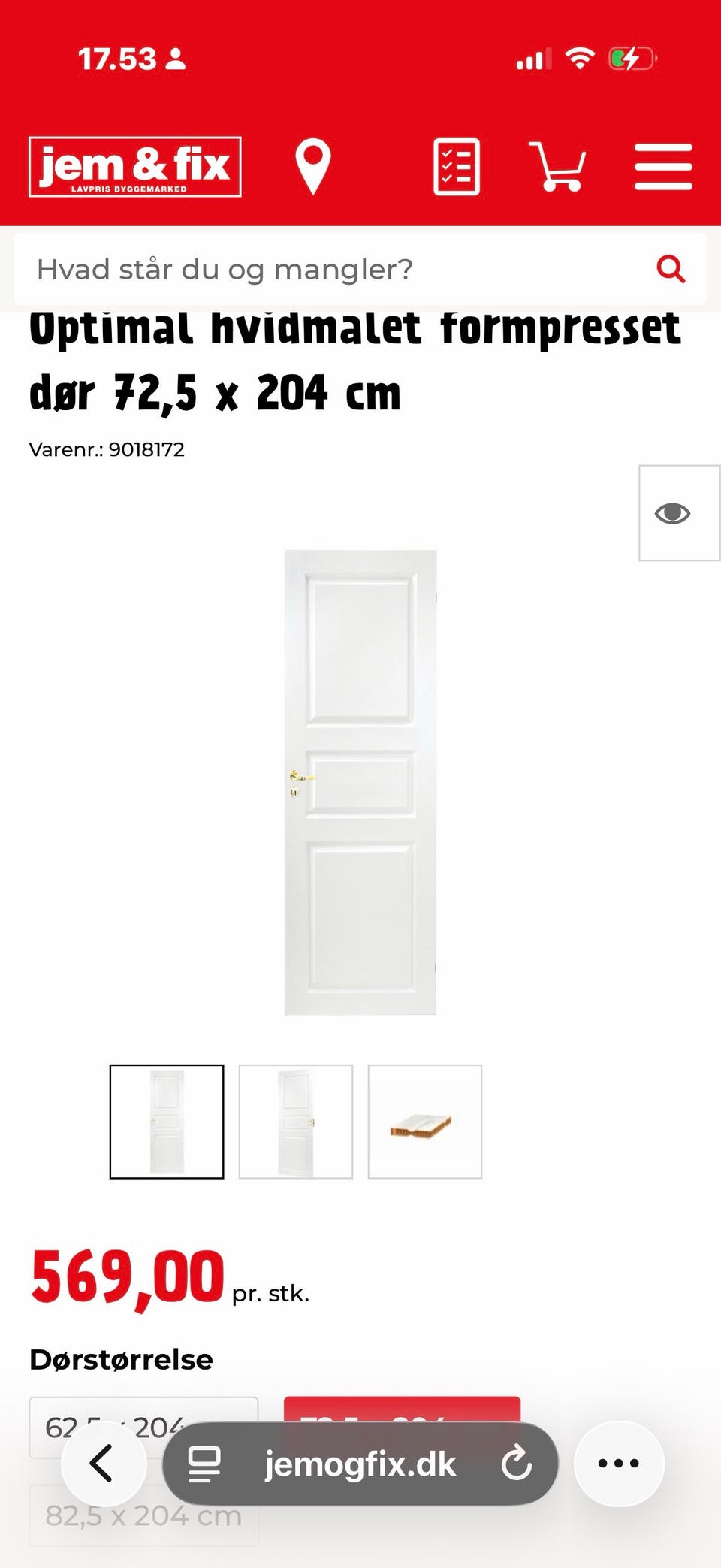Enlarge the main door product image
The width and height of the screenshot is (721, 1568).
[360, 781]
